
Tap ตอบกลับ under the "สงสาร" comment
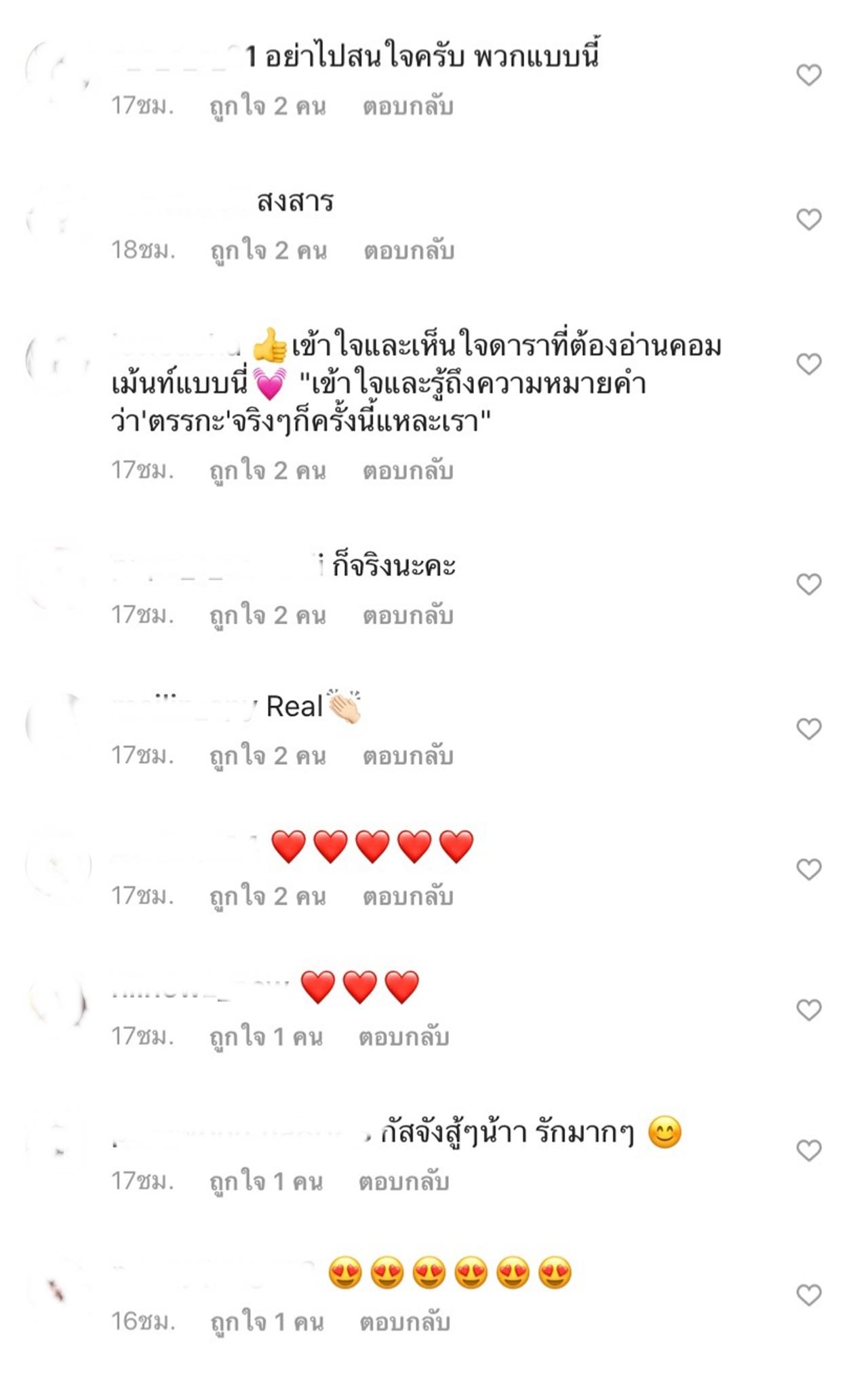(408, 251)
